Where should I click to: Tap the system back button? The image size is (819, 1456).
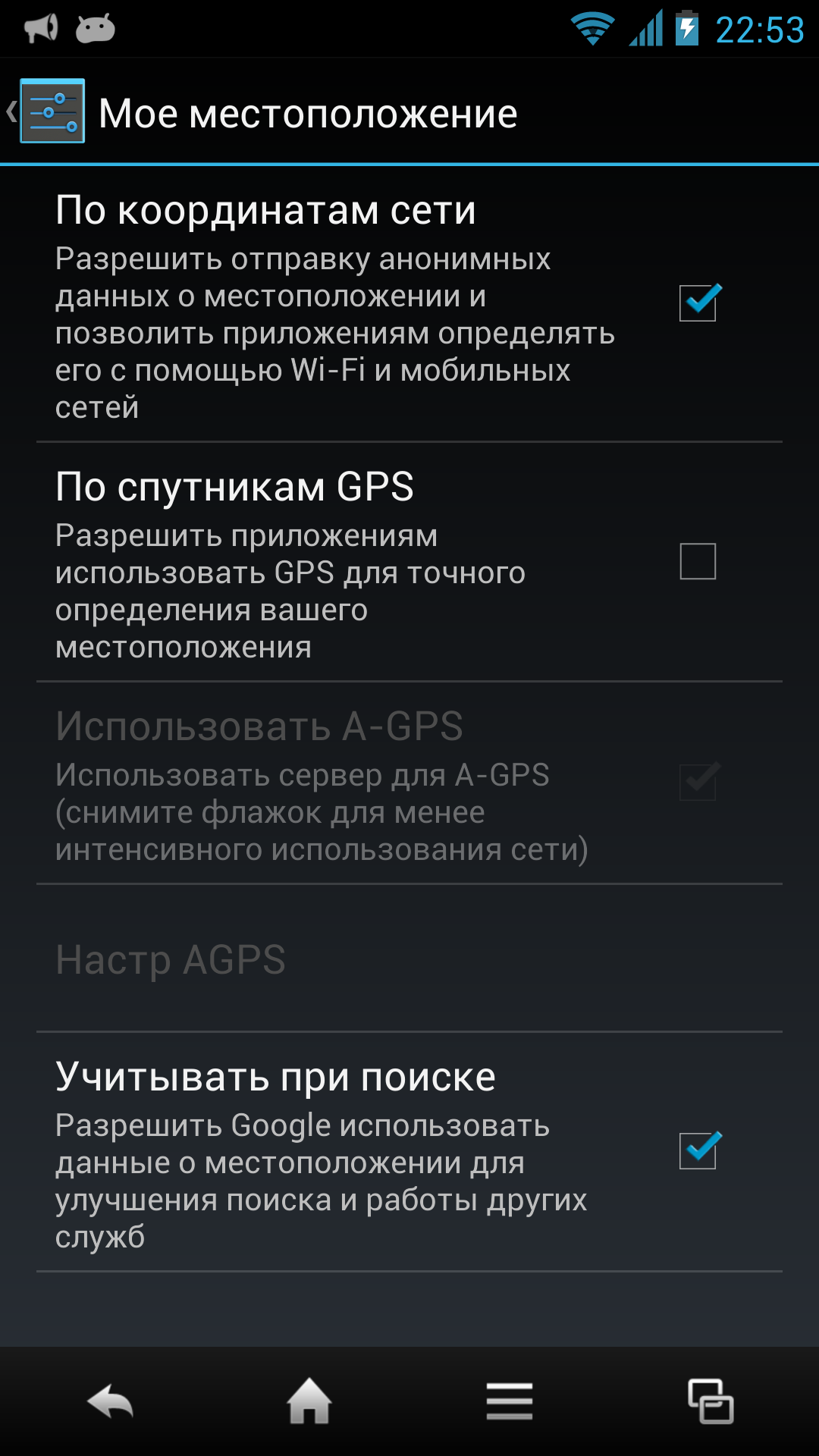coord(111,1401)
